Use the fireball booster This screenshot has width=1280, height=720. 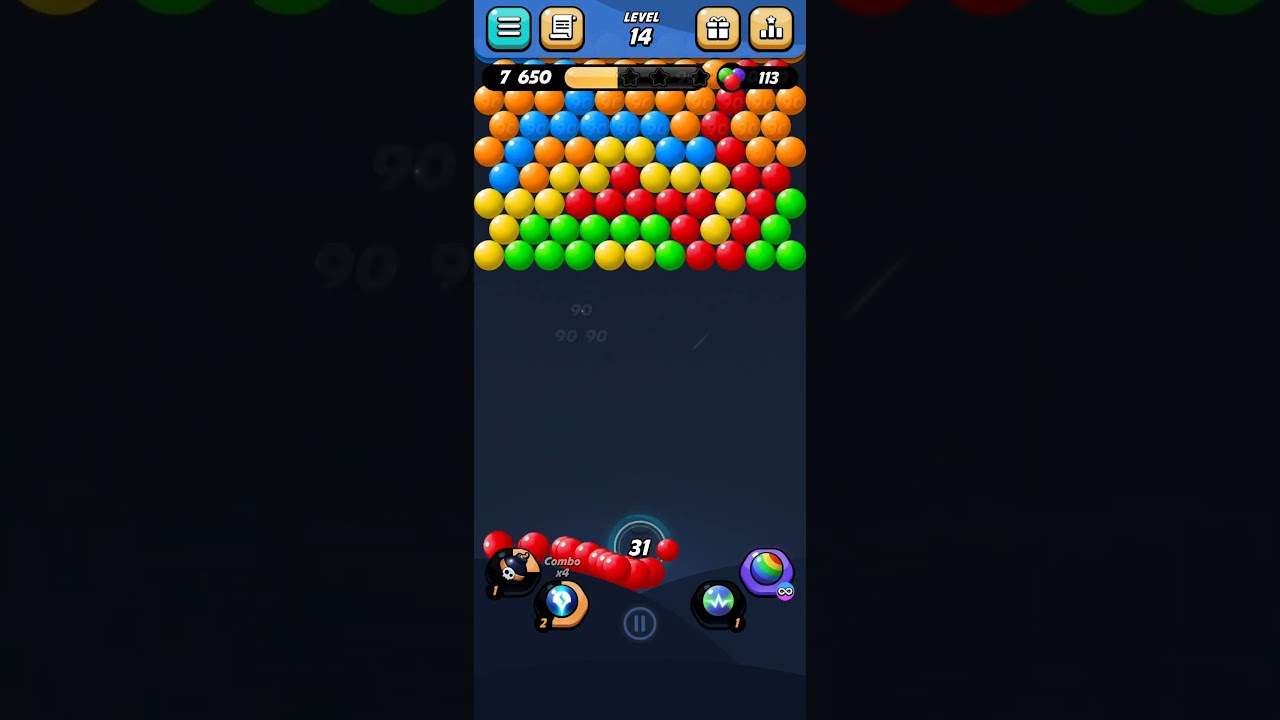pyautogui.click(x=562, y=603)
